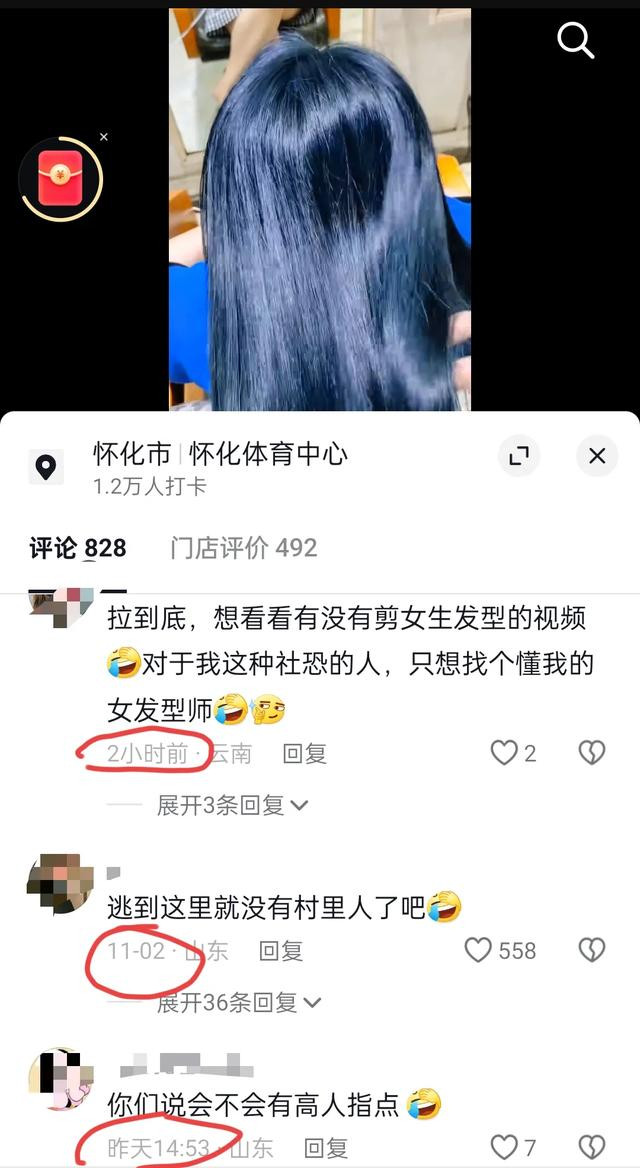Dismiss the red envelope widget
Image resolution: width=640 pixels, height=1168 pixels.
pos(104,137)
